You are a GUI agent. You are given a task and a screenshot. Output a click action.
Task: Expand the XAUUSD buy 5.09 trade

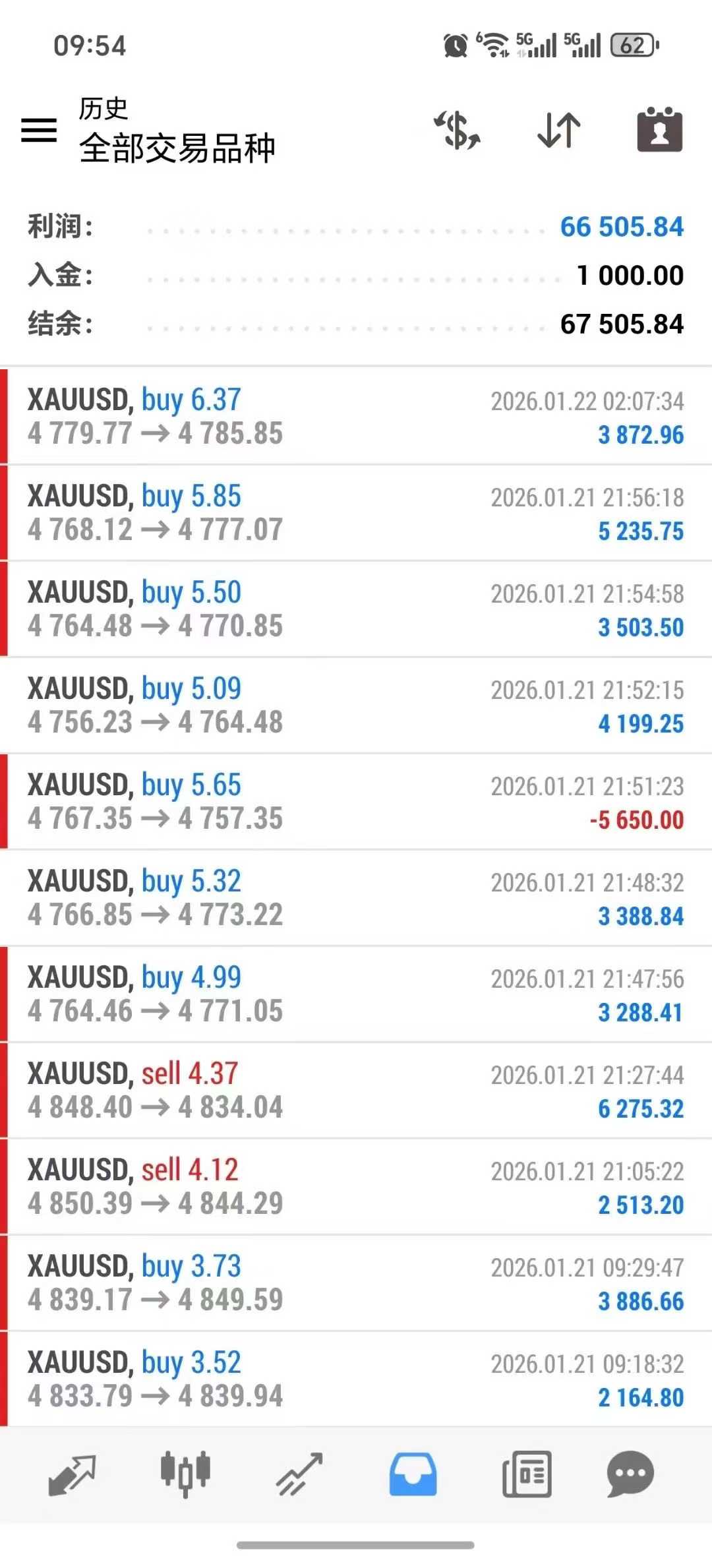356,706
